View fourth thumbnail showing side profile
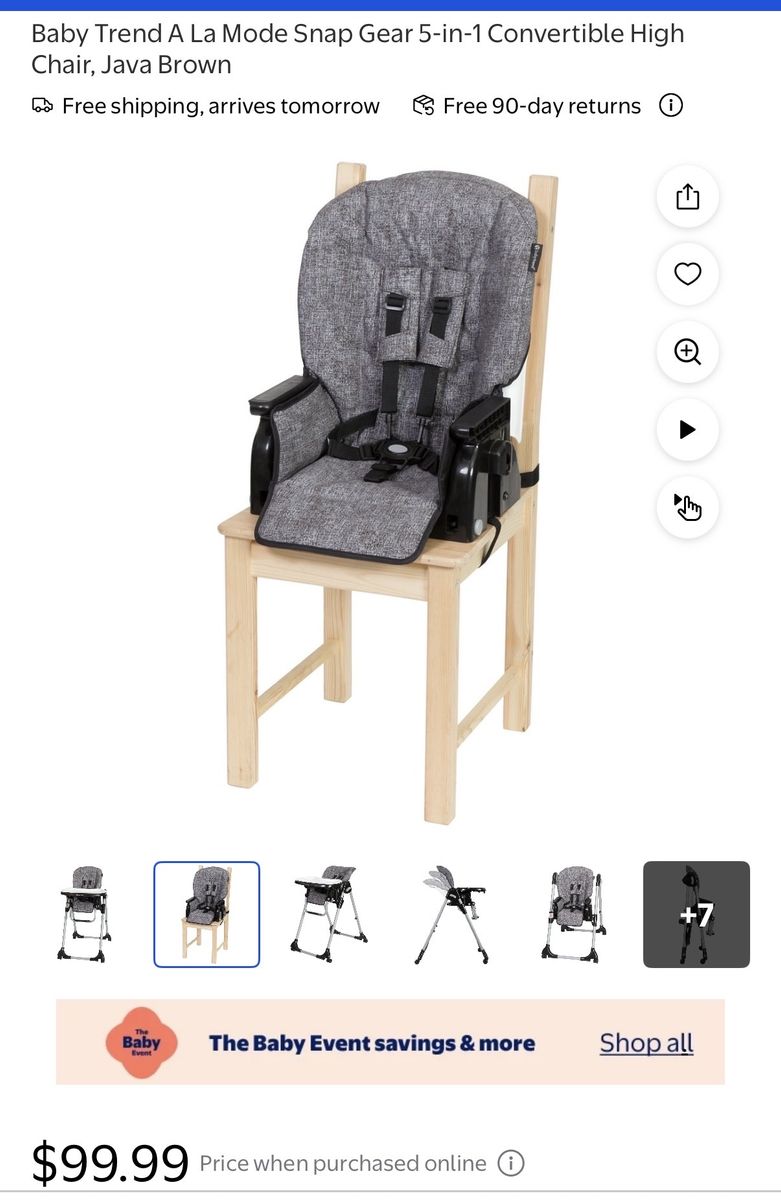Viewport: 781px width, 1200px height. click(451, 914)
